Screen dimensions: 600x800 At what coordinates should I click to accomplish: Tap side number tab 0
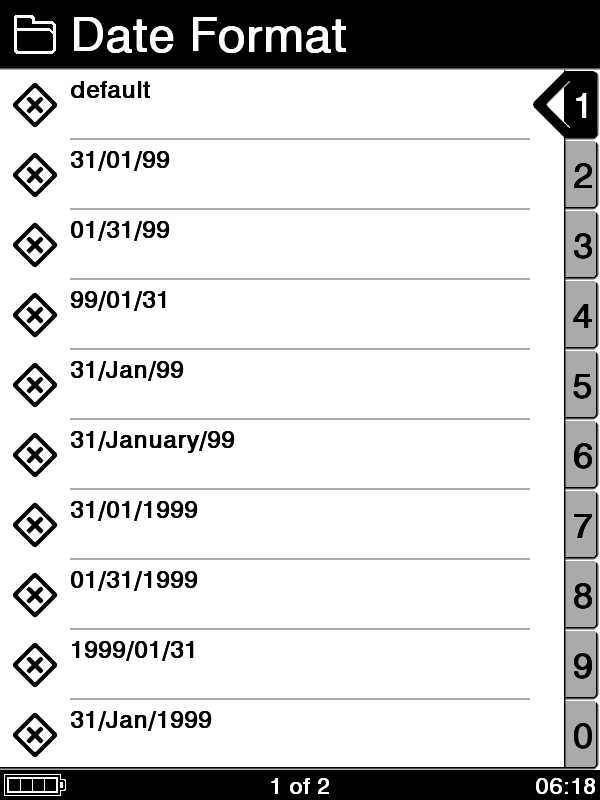point(582,736)
